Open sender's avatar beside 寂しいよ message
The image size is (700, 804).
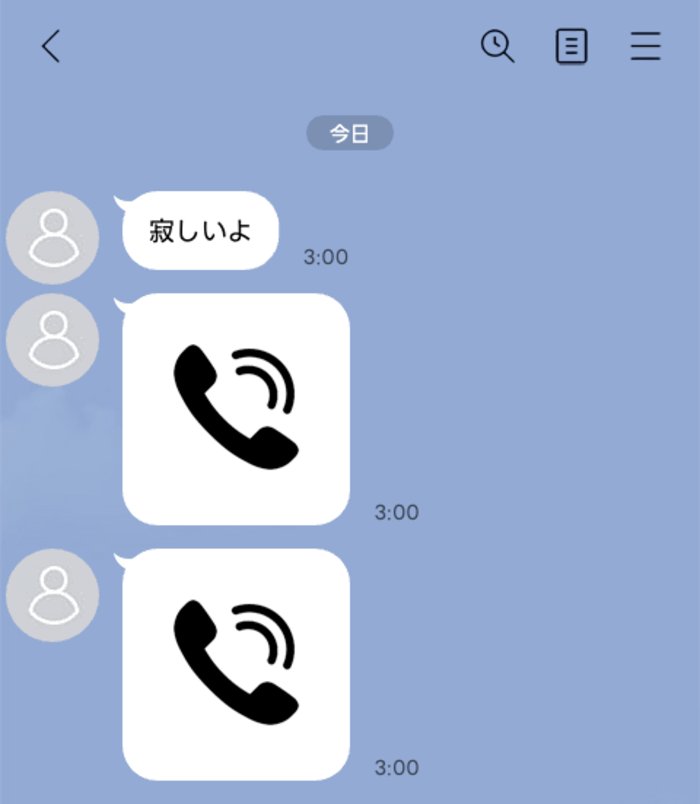52,238
